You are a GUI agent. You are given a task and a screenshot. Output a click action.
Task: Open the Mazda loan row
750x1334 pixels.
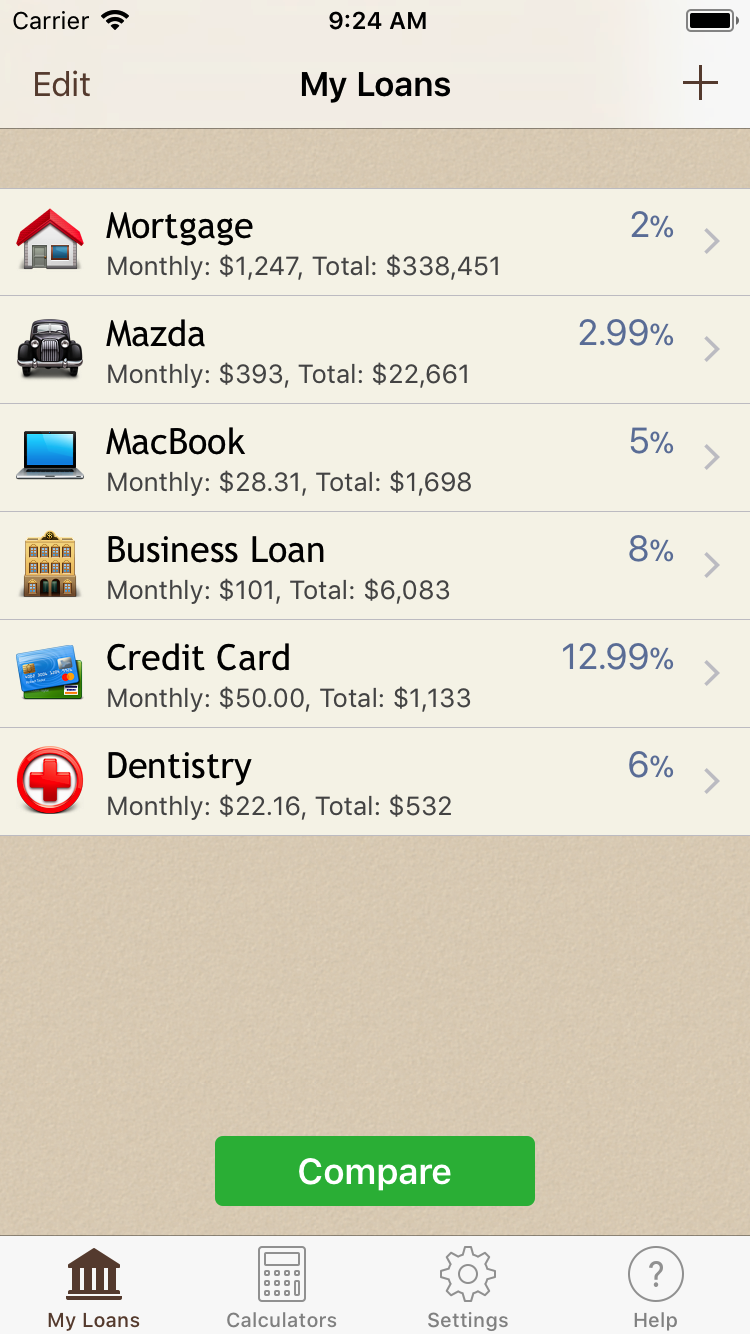pos(375,350)
